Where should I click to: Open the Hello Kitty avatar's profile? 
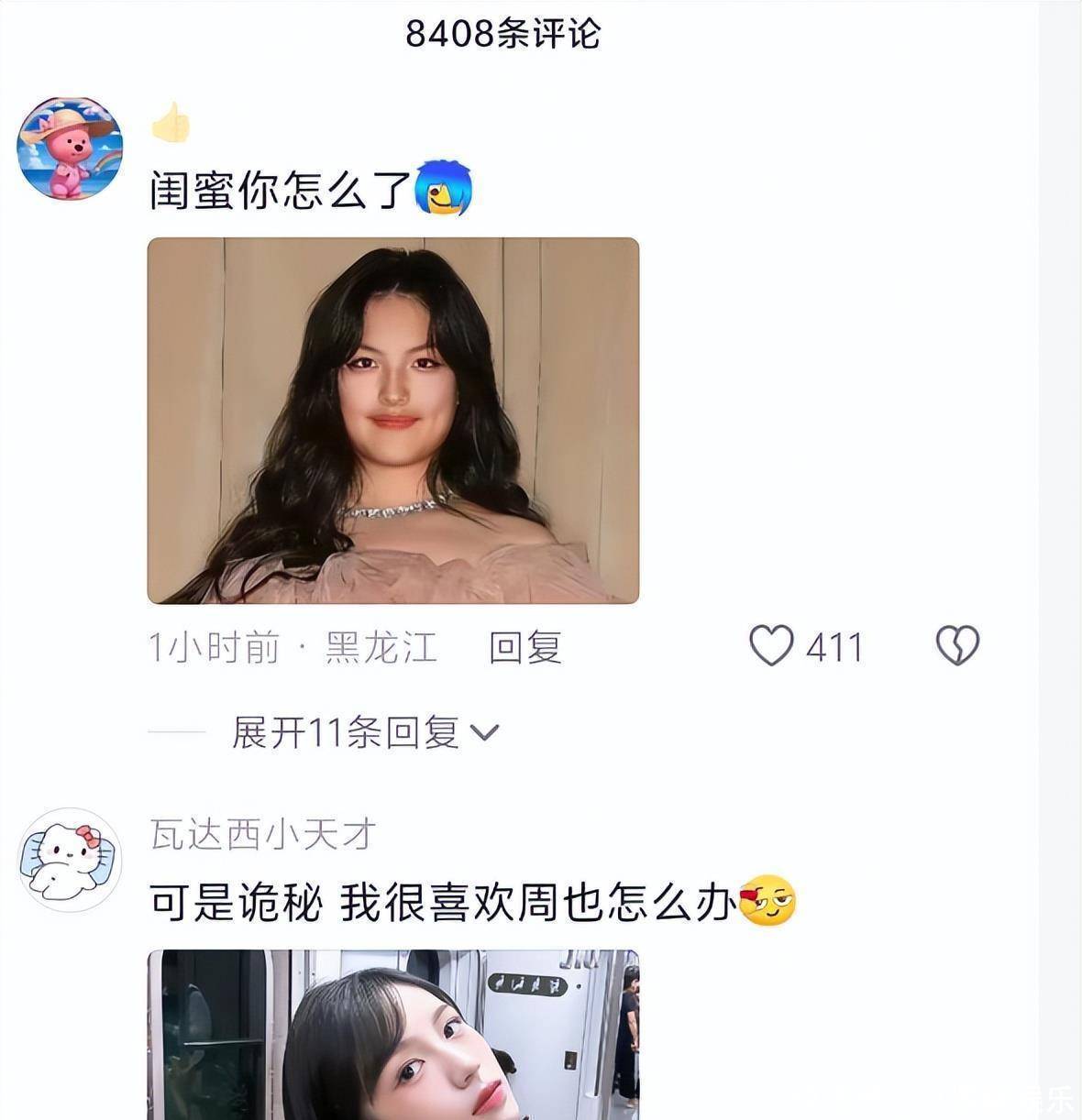tap(70, 859)
